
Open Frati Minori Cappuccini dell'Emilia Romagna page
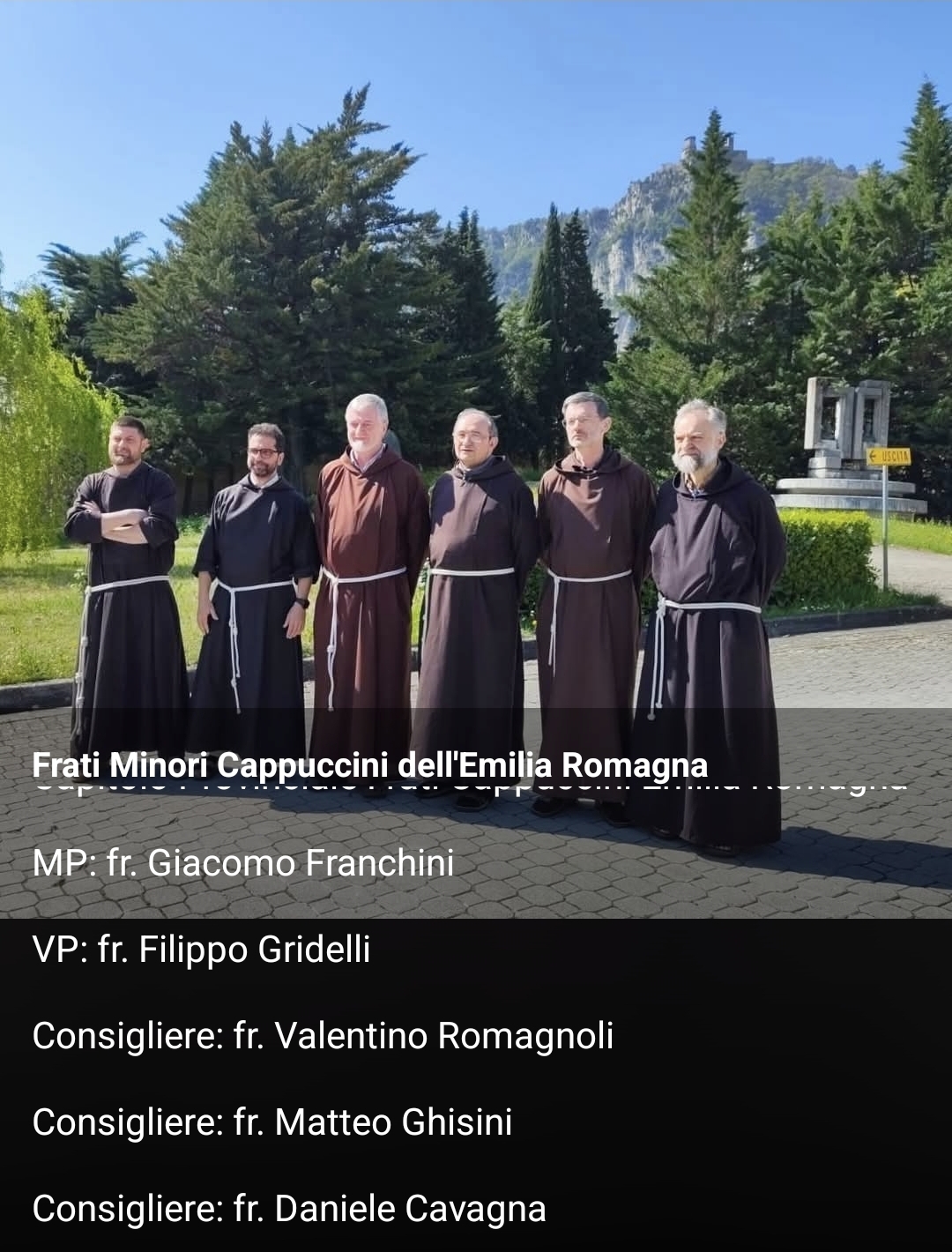click(x=370, y=764)
